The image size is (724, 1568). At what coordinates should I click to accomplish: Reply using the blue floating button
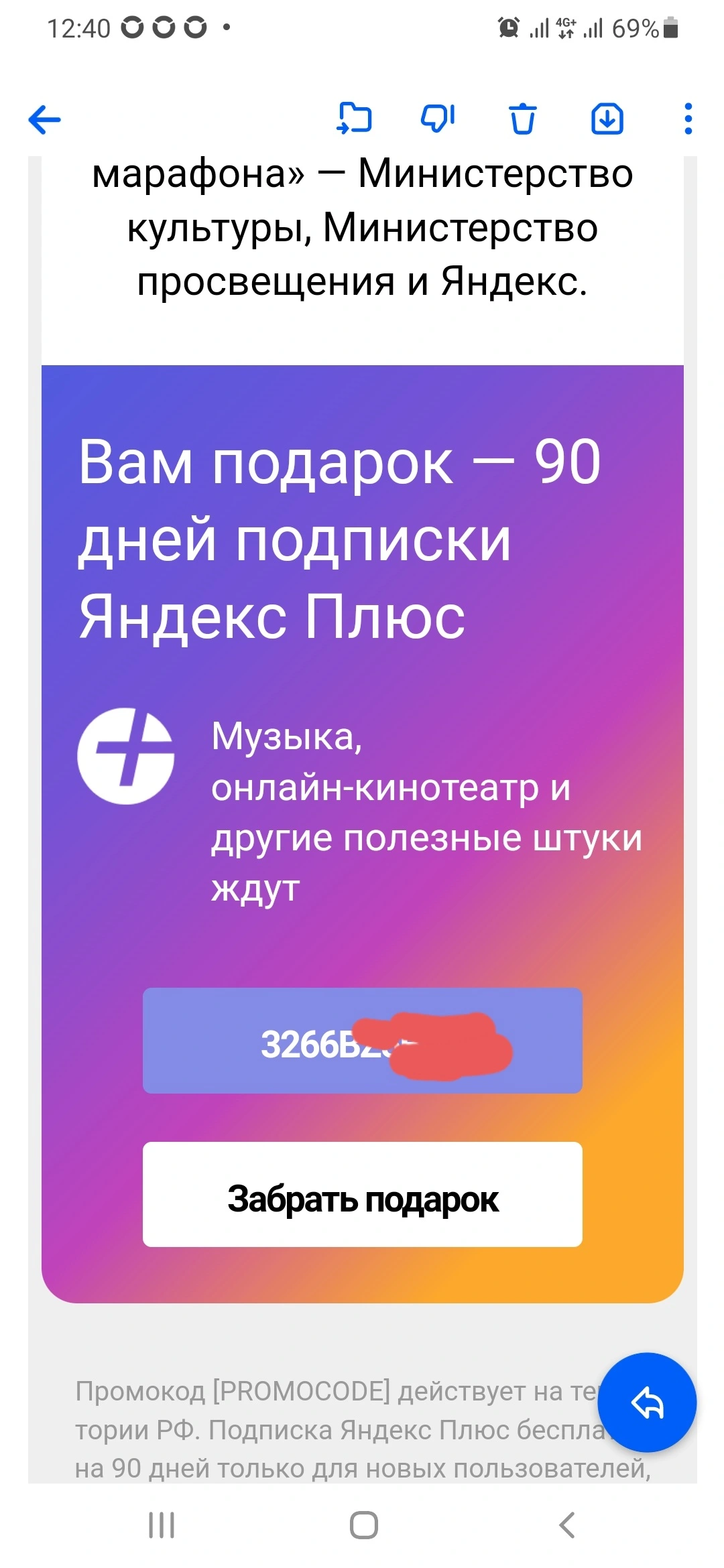(647, 1402)
